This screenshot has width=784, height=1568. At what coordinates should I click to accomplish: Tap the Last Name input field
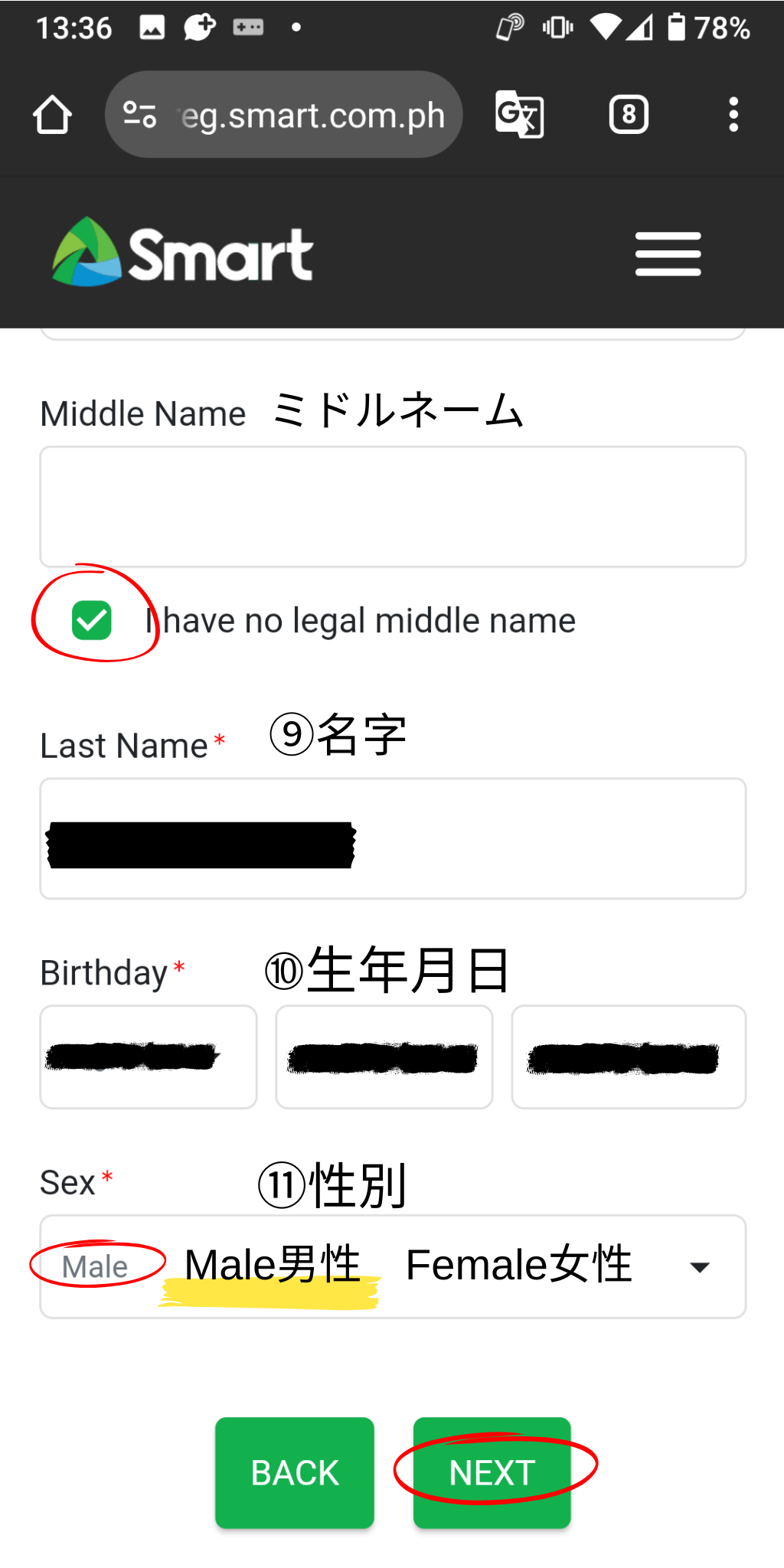pyautogui.click(x=393, y=838)
